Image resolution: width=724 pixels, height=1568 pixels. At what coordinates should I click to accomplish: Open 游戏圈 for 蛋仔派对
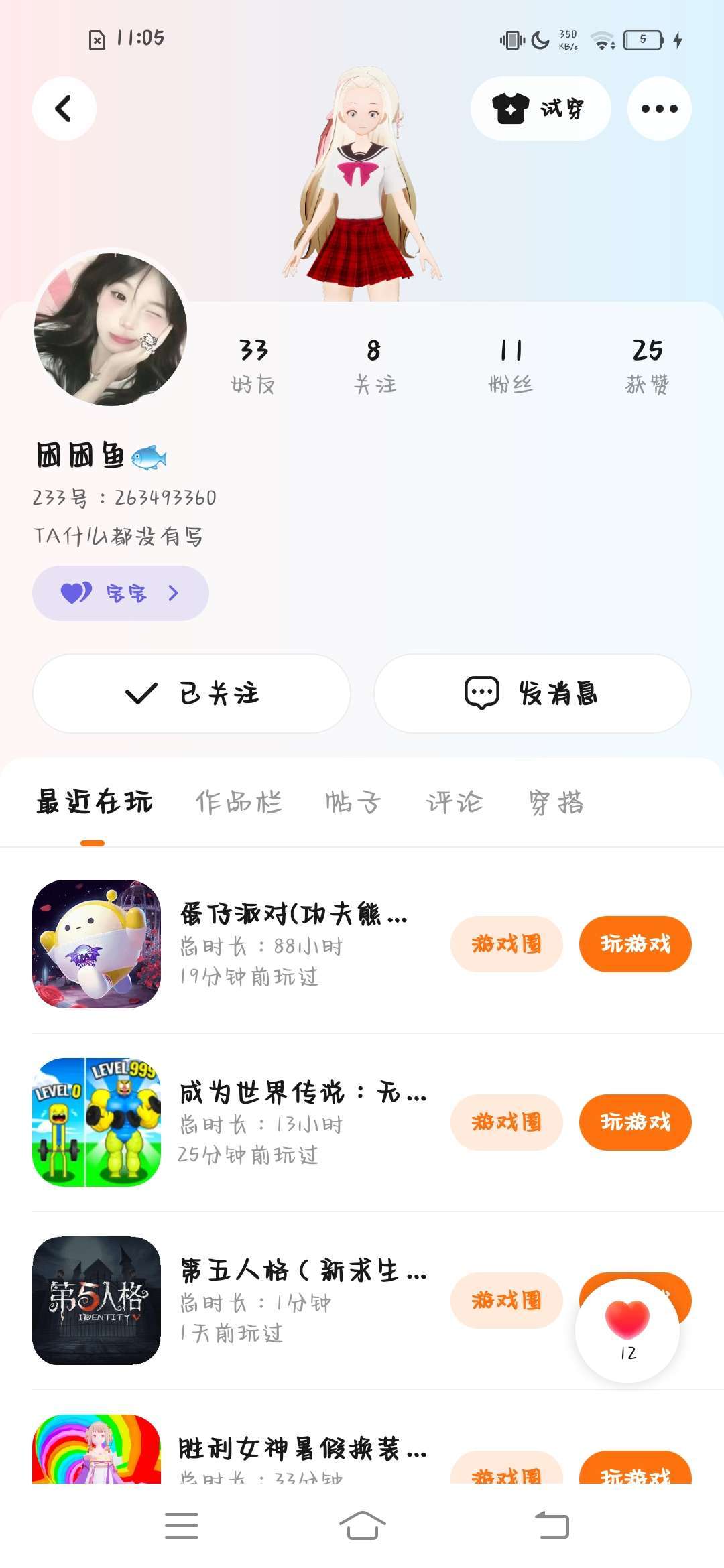pyautogui.click(x=506, y=944)
